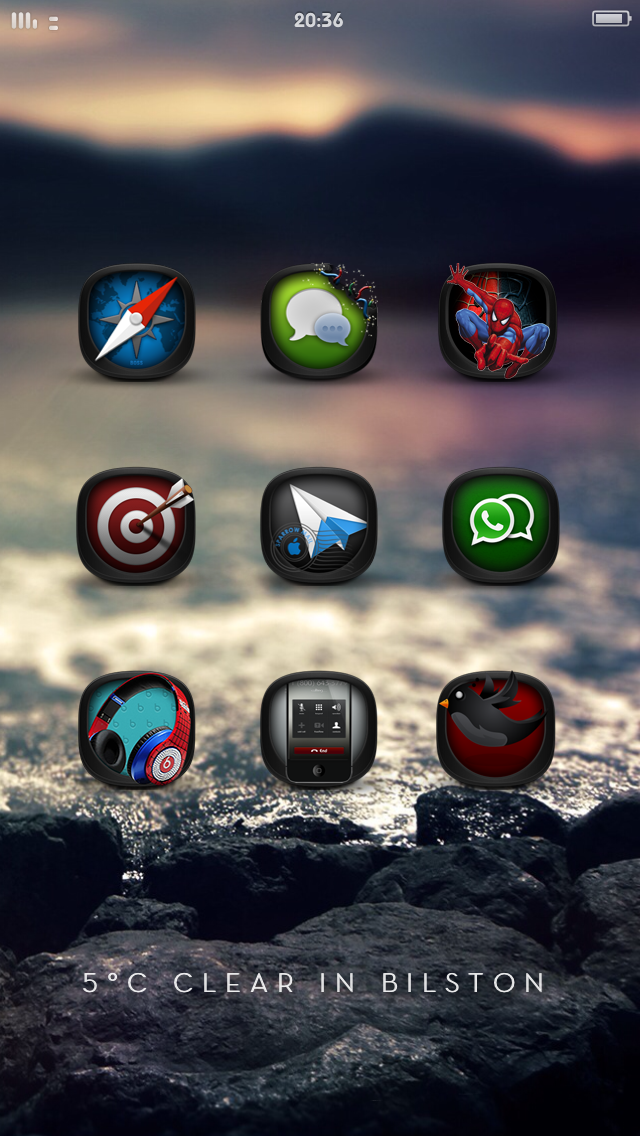This screenshot has height=1136, width=640.
Task: Launch the green Messages app
Action: (318, 321)
